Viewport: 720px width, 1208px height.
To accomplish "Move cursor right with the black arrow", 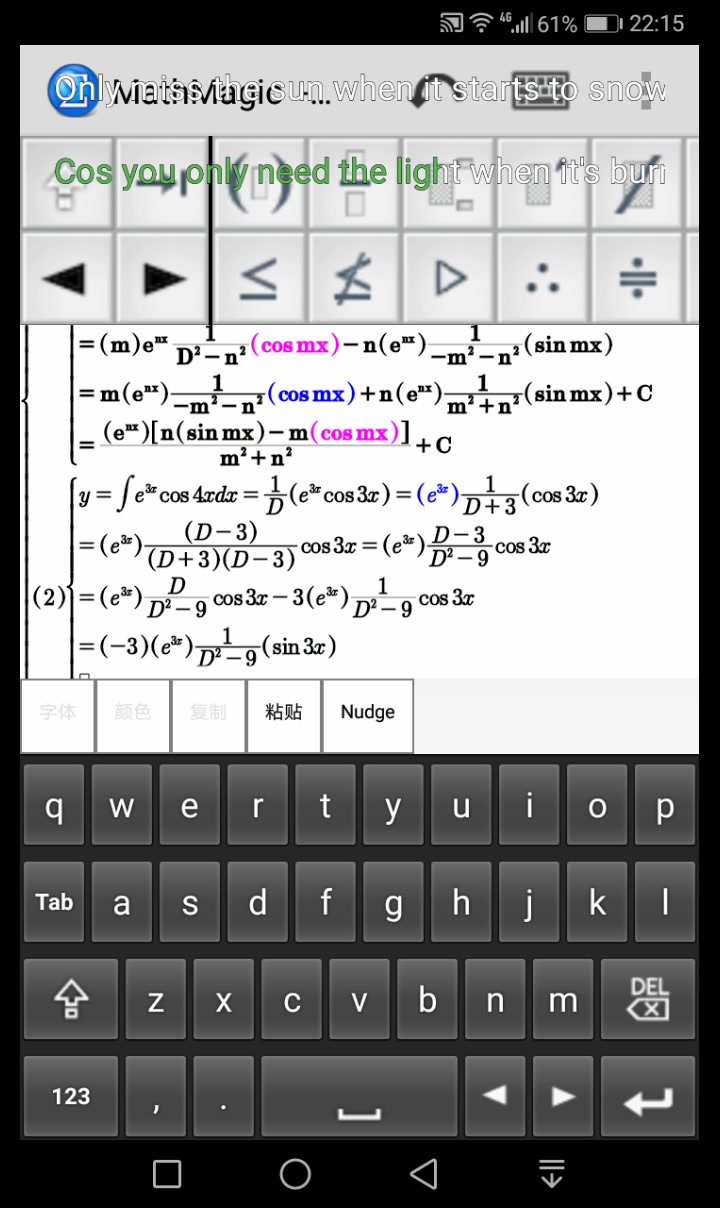I will tap(163, 279).
